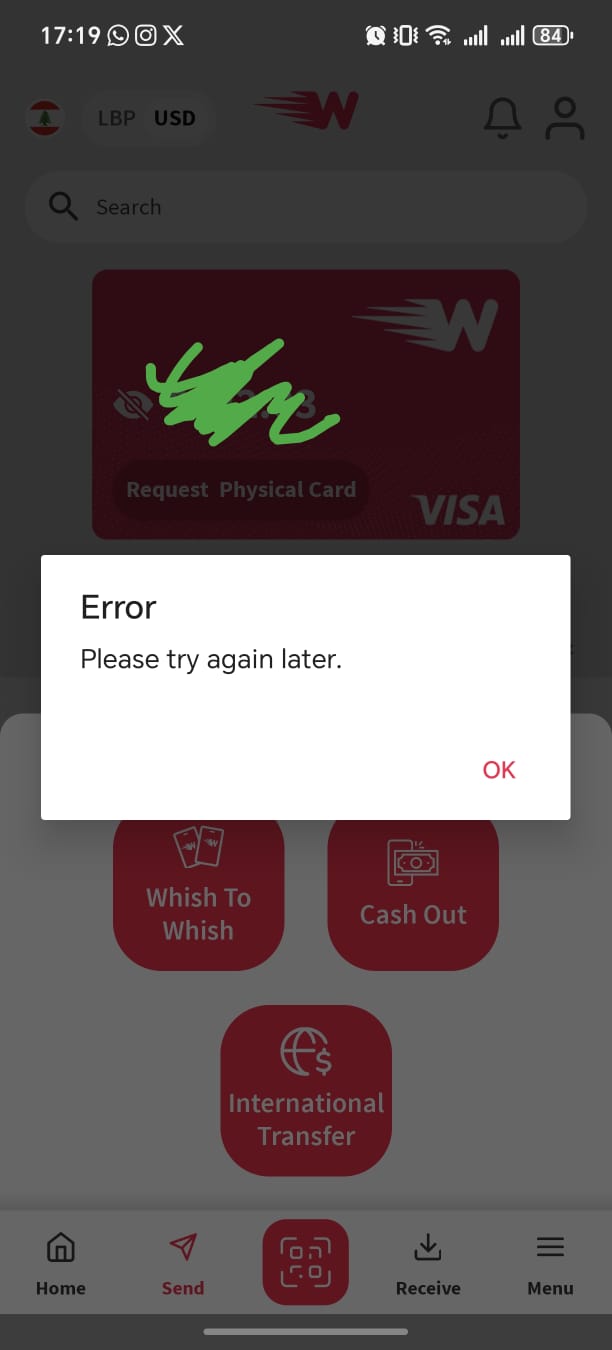Tap the Lebanon flag country selector
Viewport: 612px width, 1350px height.
tap(44, 118)
